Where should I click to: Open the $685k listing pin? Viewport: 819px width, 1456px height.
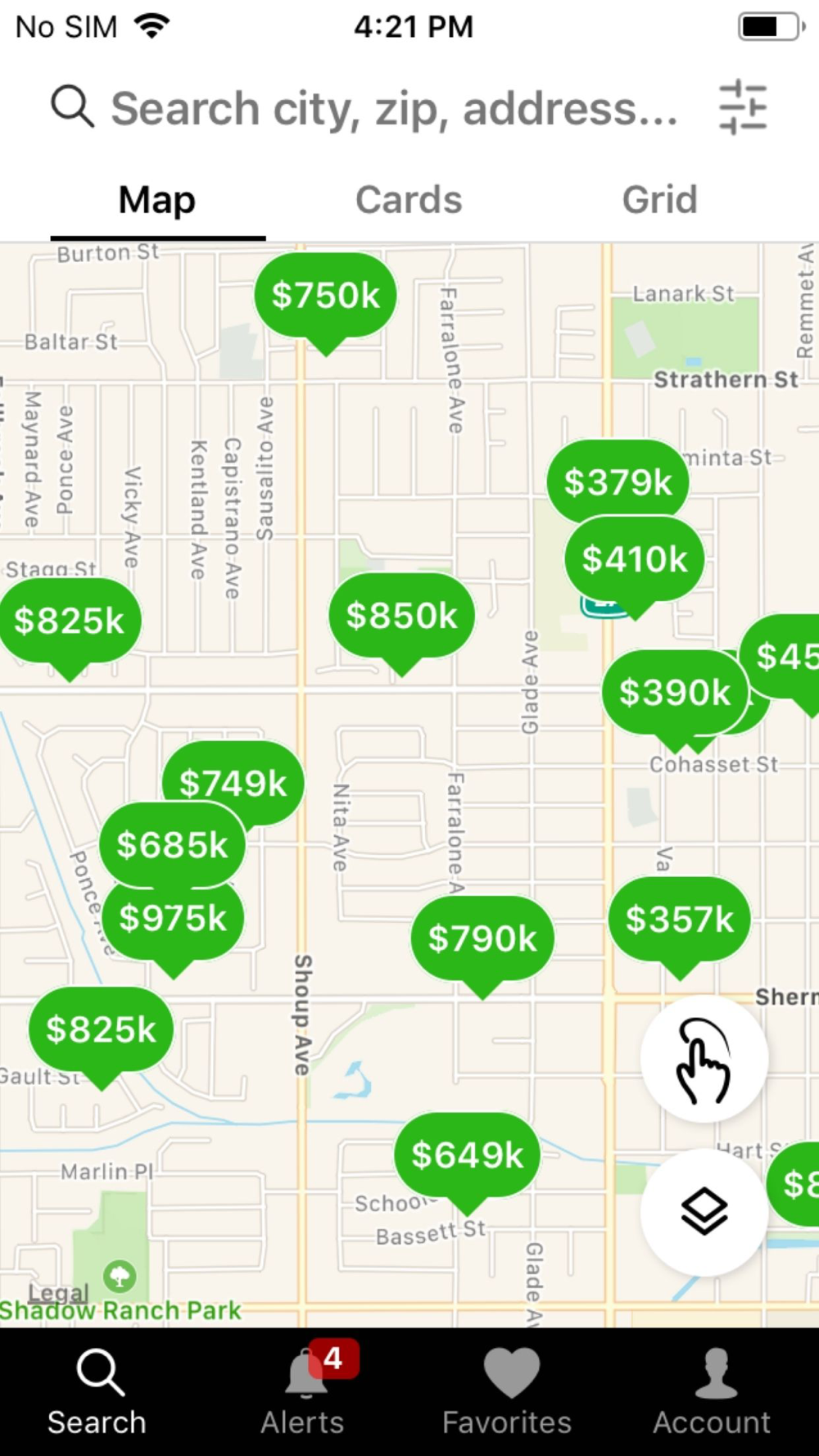point(172,844)
